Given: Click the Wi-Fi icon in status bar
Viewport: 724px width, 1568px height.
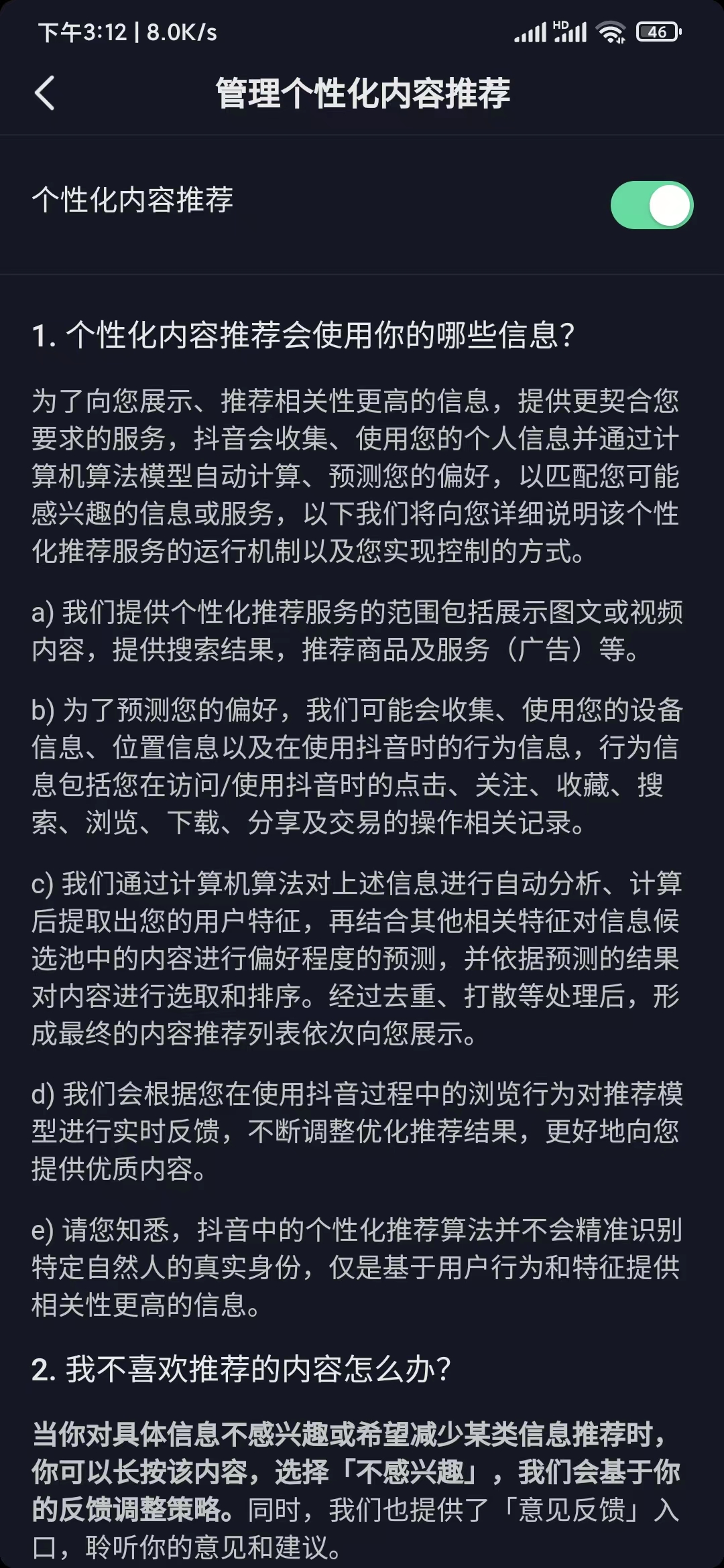Looking at the screenshot, I should (x=611, y=32).
